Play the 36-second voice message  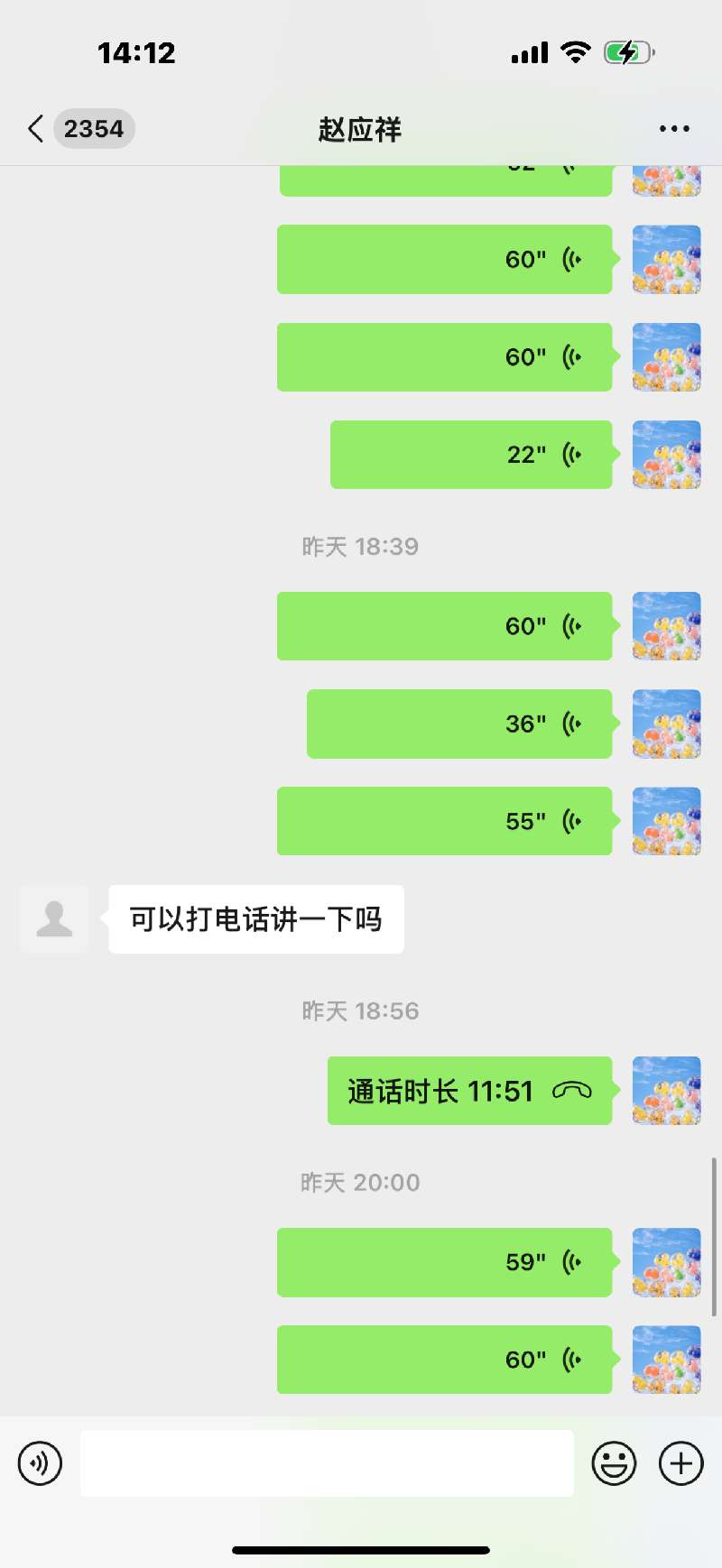click(x=458, y=724)
